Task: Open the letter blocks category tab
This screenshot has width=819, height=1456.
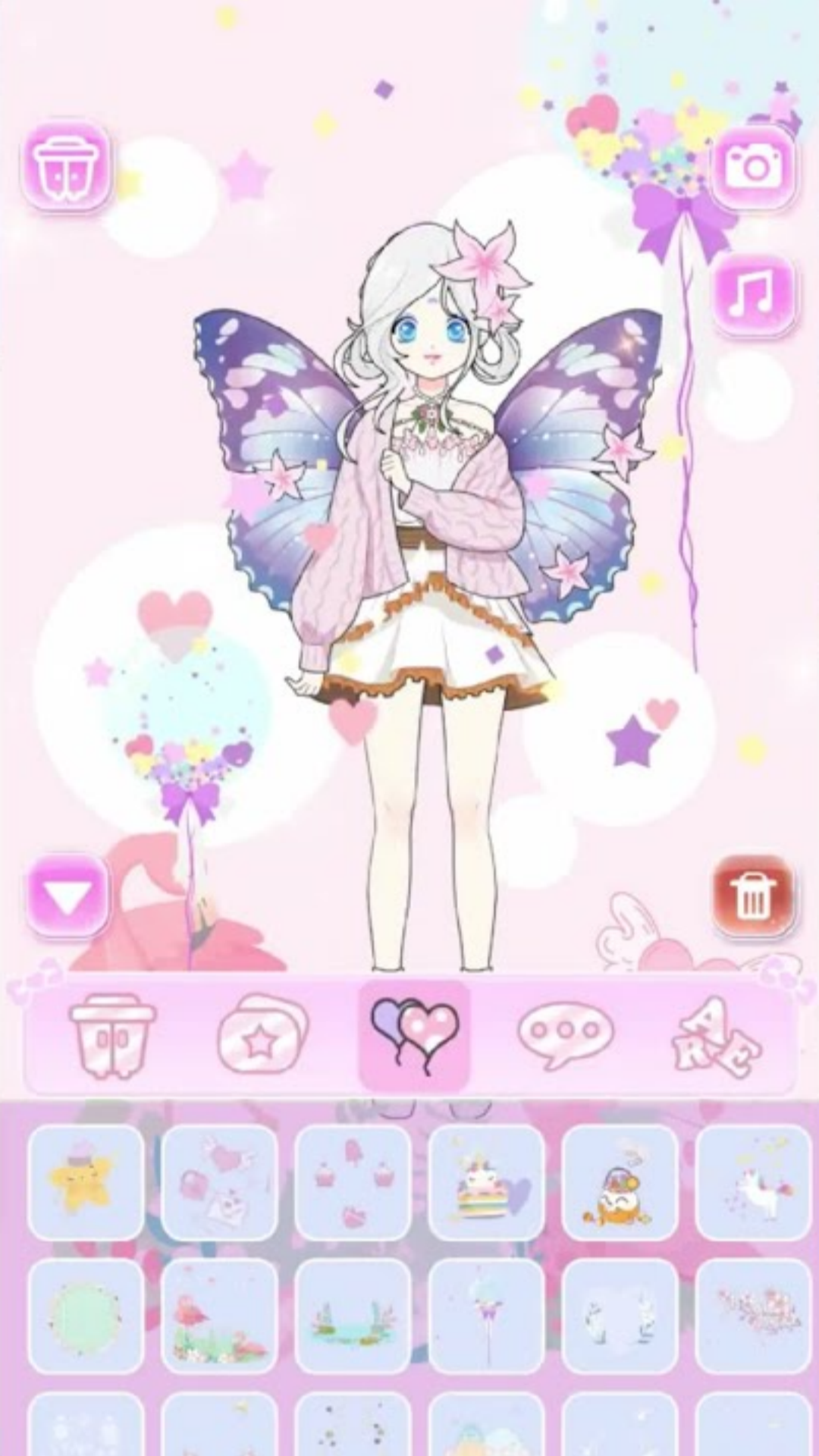Action: tap(717, 1035)
